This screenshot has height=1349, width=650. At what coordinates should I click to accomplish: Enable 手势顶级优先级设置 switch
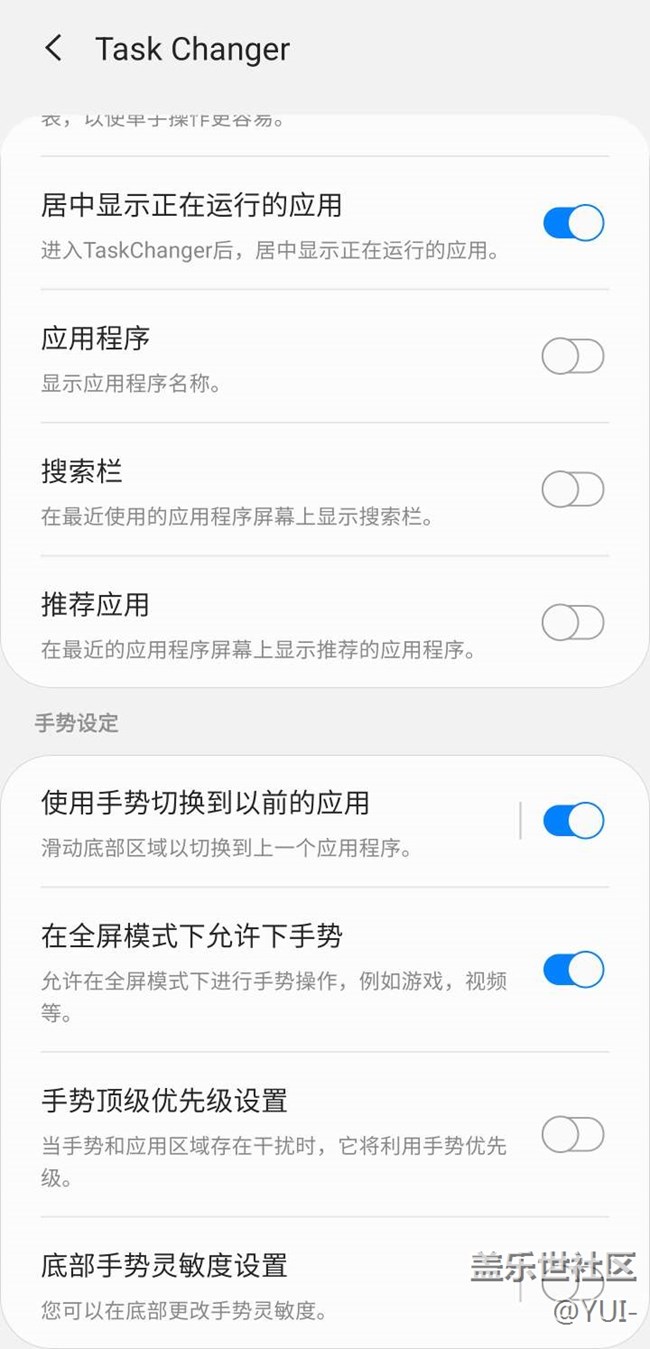click(573, 1135)
